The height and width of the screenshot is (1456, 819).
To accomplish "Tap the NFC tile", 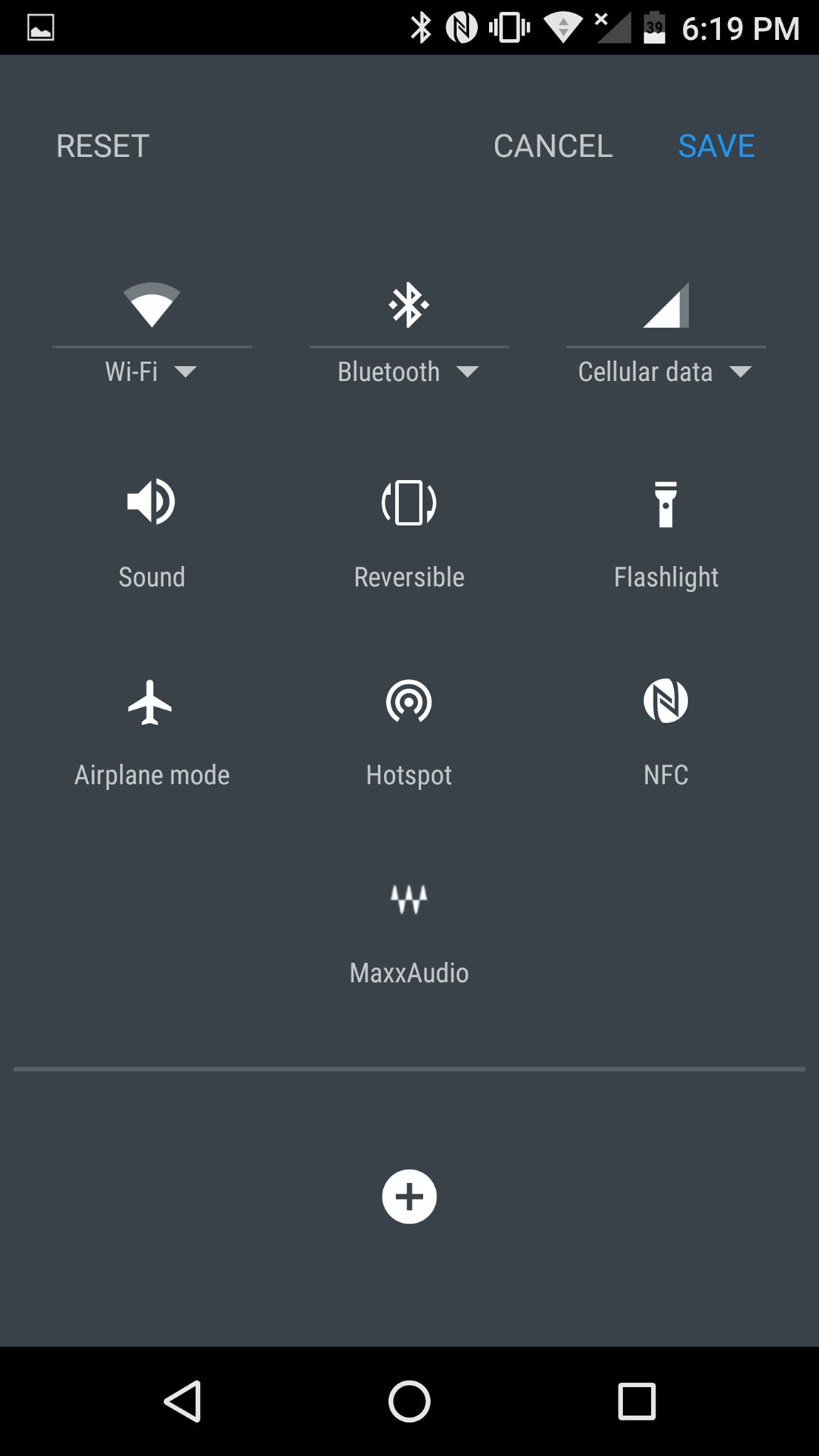I will [665, 734].
